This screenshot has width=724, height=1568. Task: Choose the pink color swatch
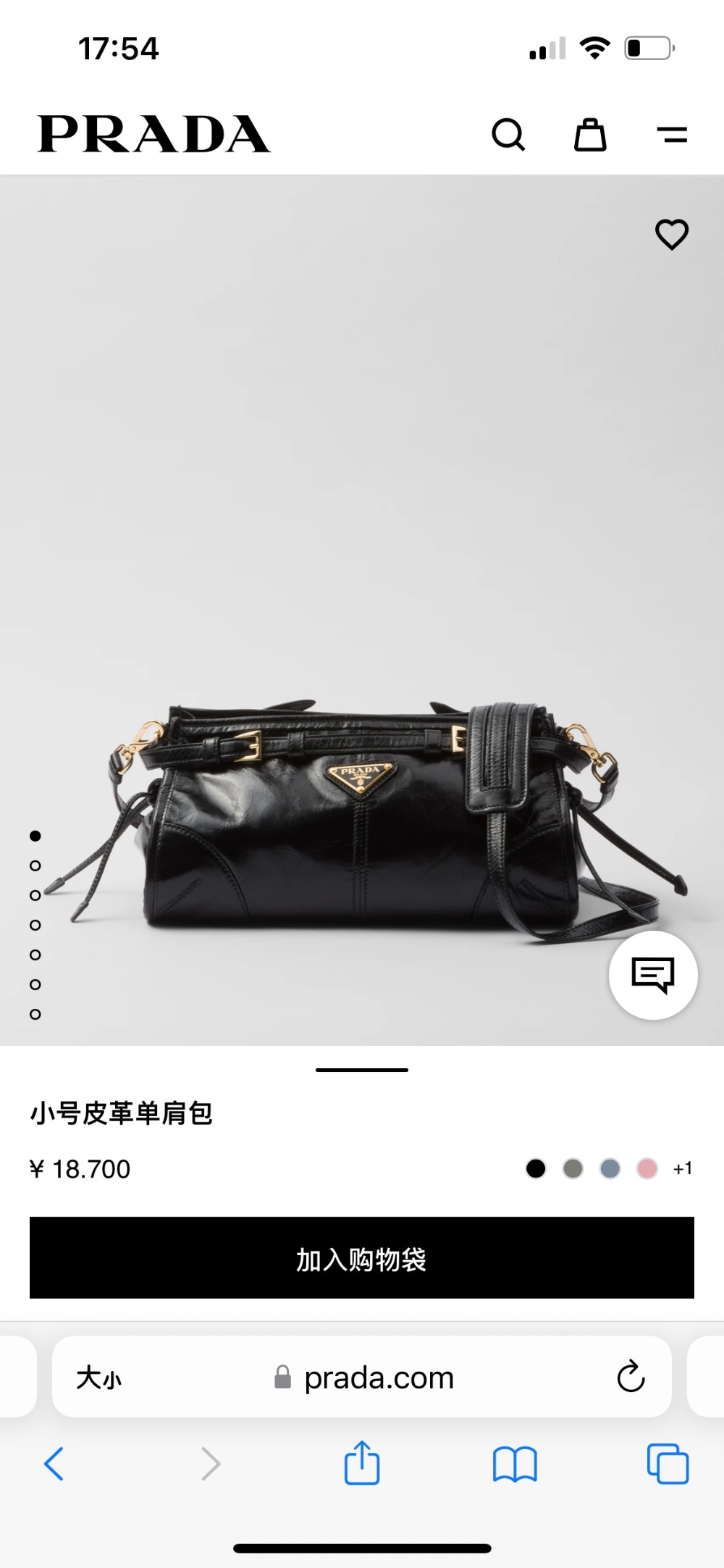(647, 1169)
